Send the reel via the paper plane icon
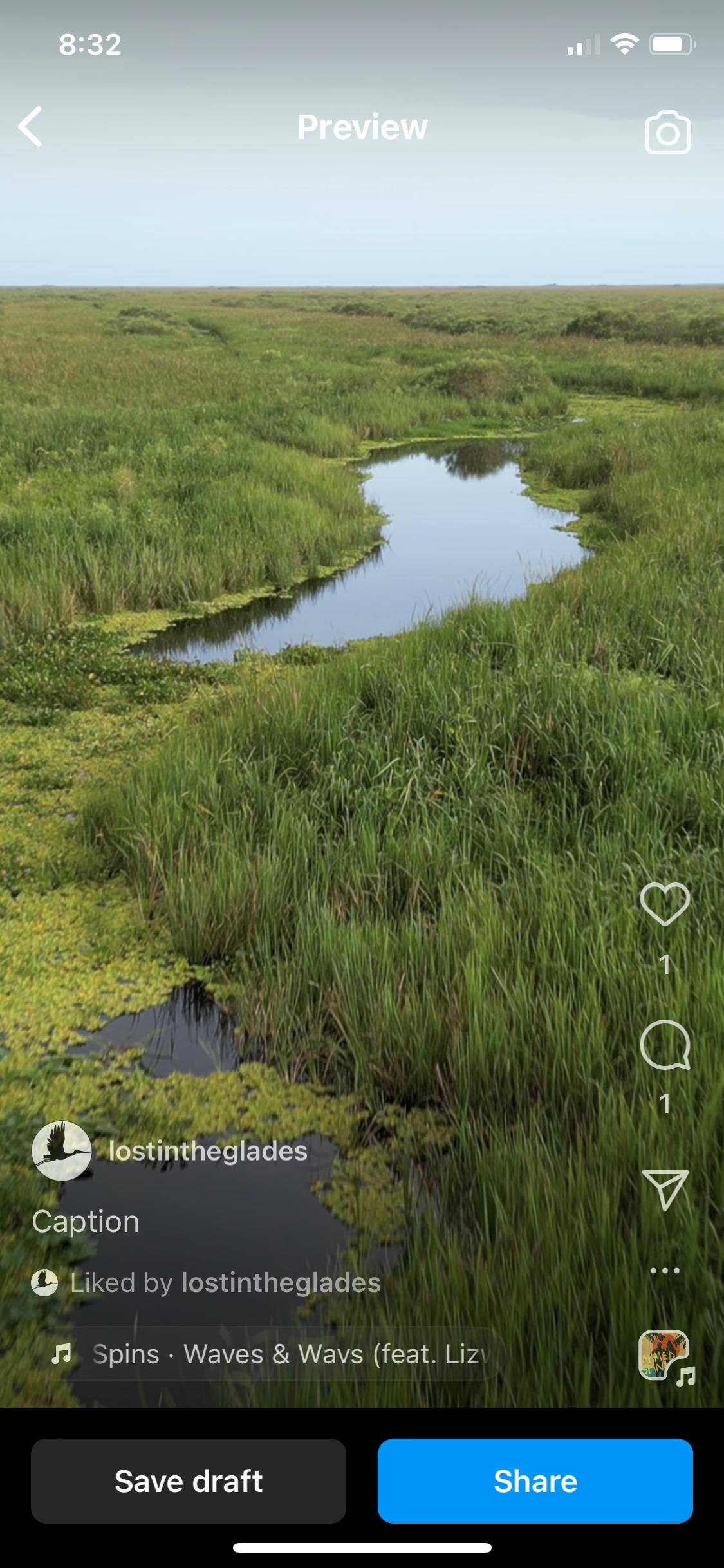 pos(665,1190)
